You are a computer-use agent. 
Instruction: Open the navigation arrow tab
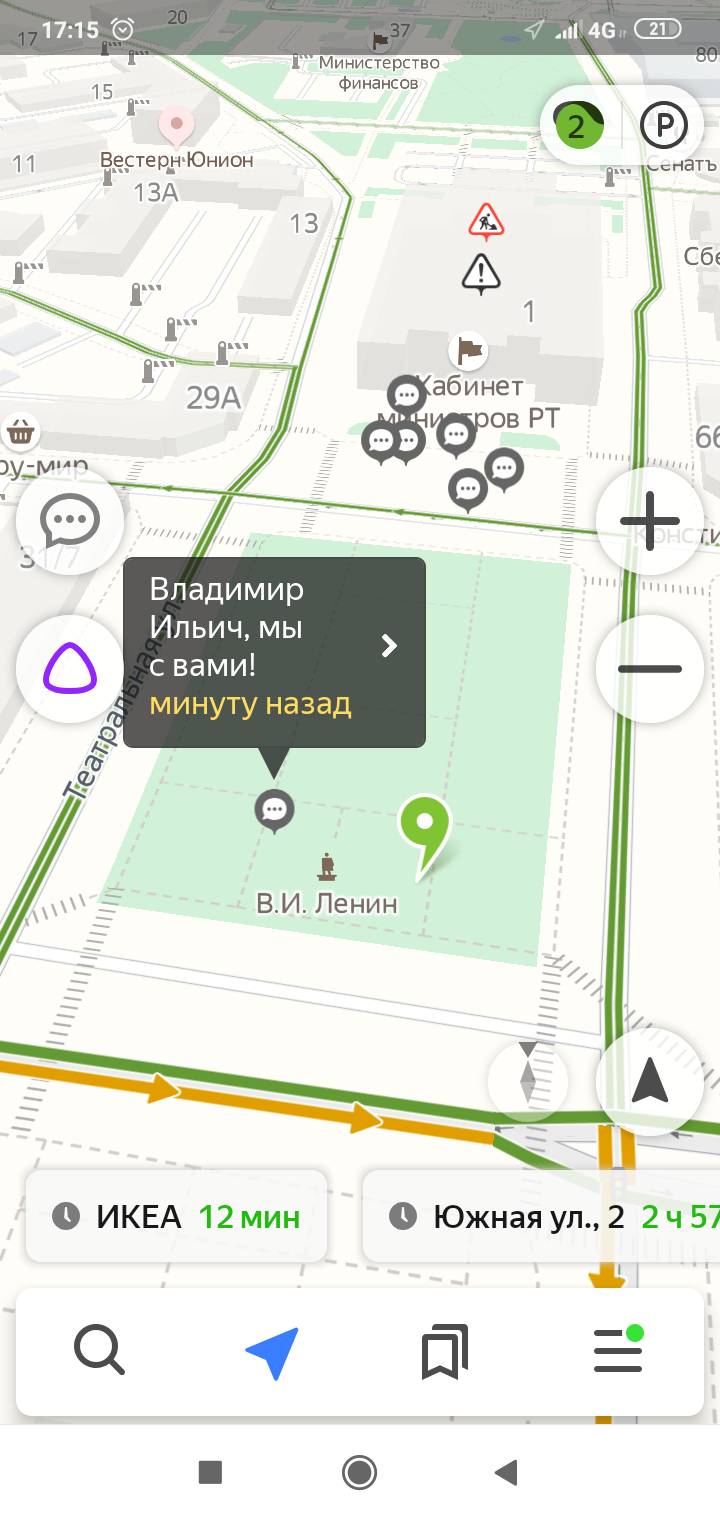pos(272,1352)
